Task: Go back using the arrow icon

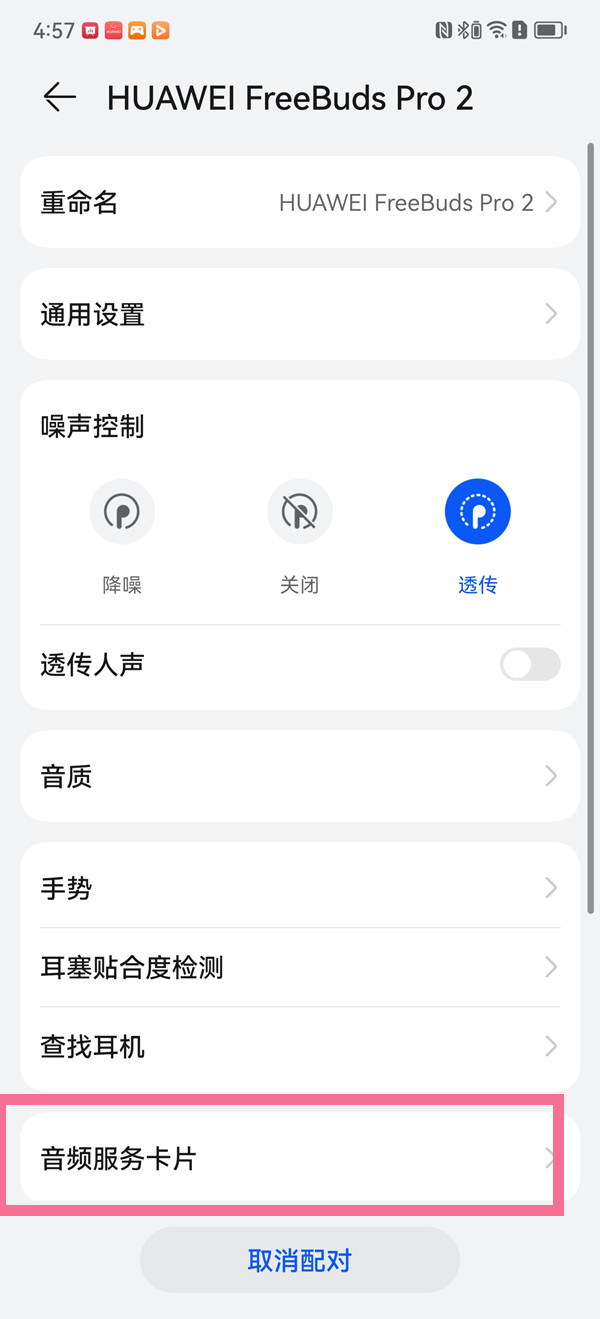Action: (x=60, y=97)
